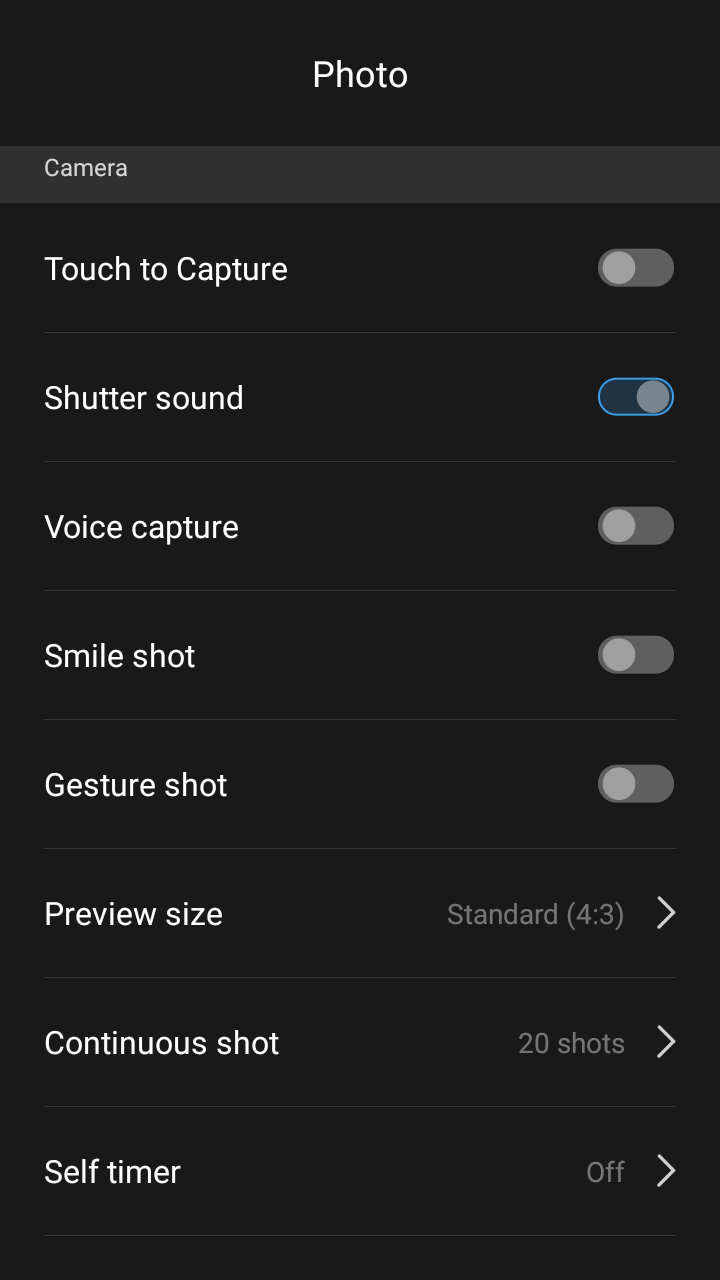Expand the Preview size options
Image resolution: width=720 pixels, height=1280 pixels.
(665, 913)
